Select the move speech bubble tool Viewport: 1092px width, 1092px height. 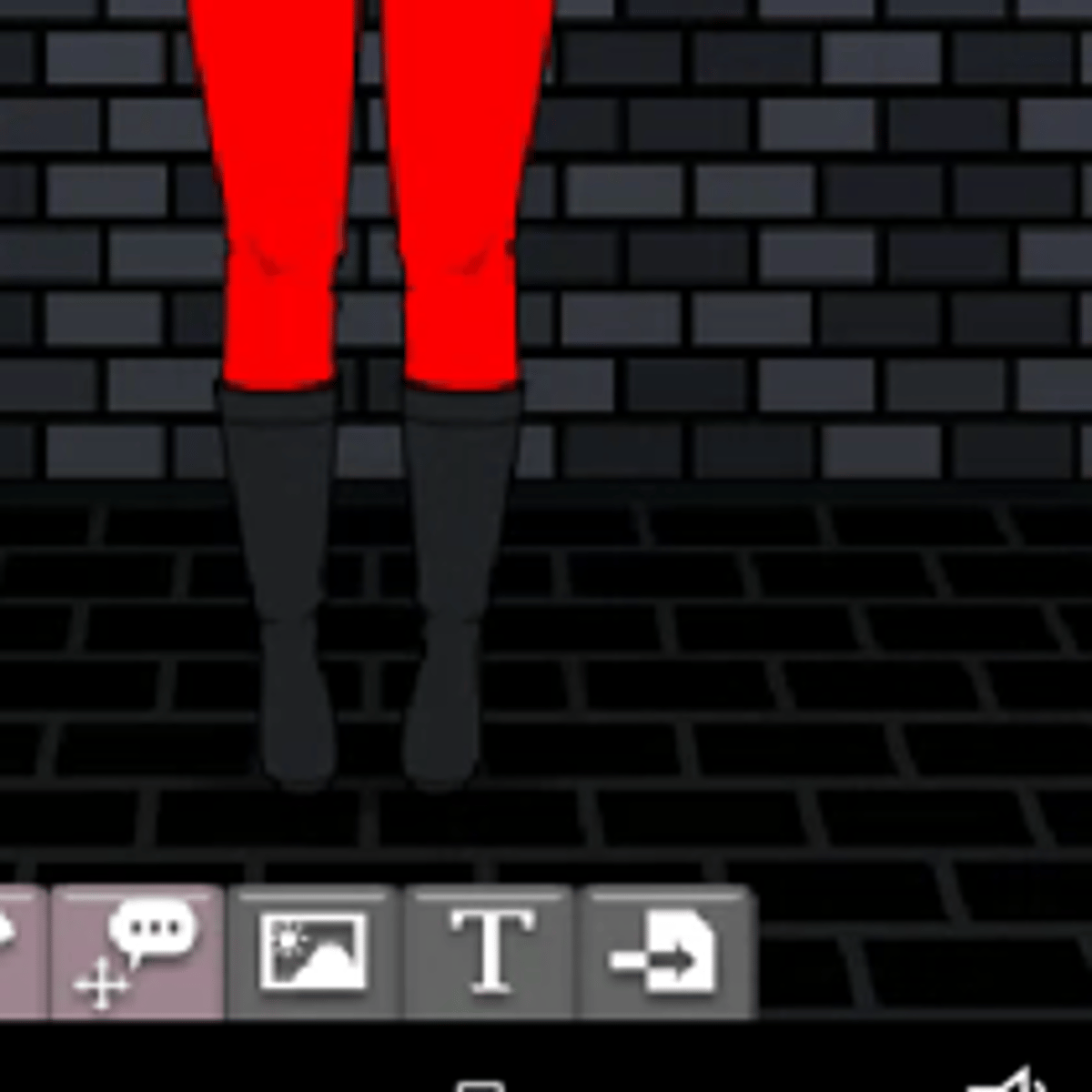click(x=136, y=952)
